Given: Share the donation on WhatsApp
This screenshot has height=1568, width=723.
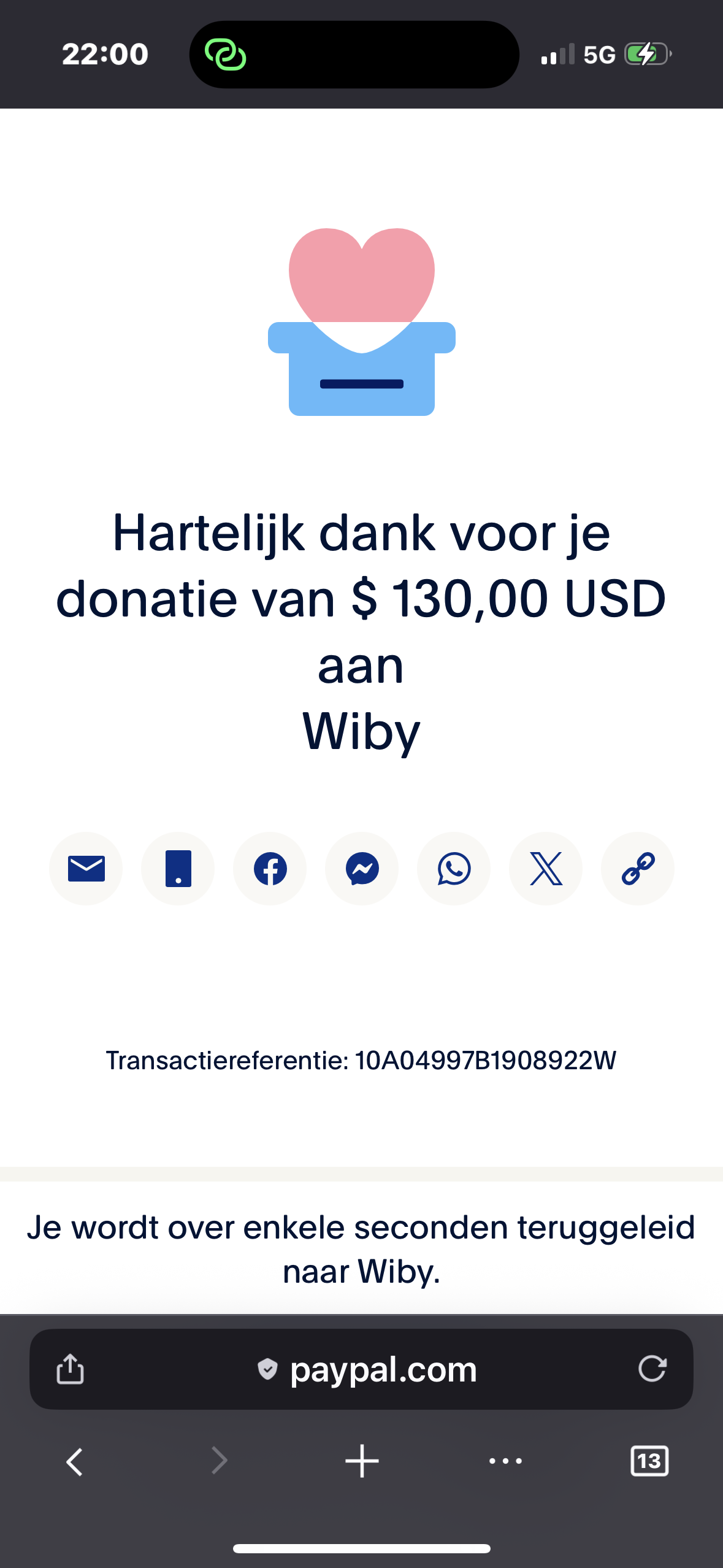Looking at the screenshot, I should tap(454, 869).
